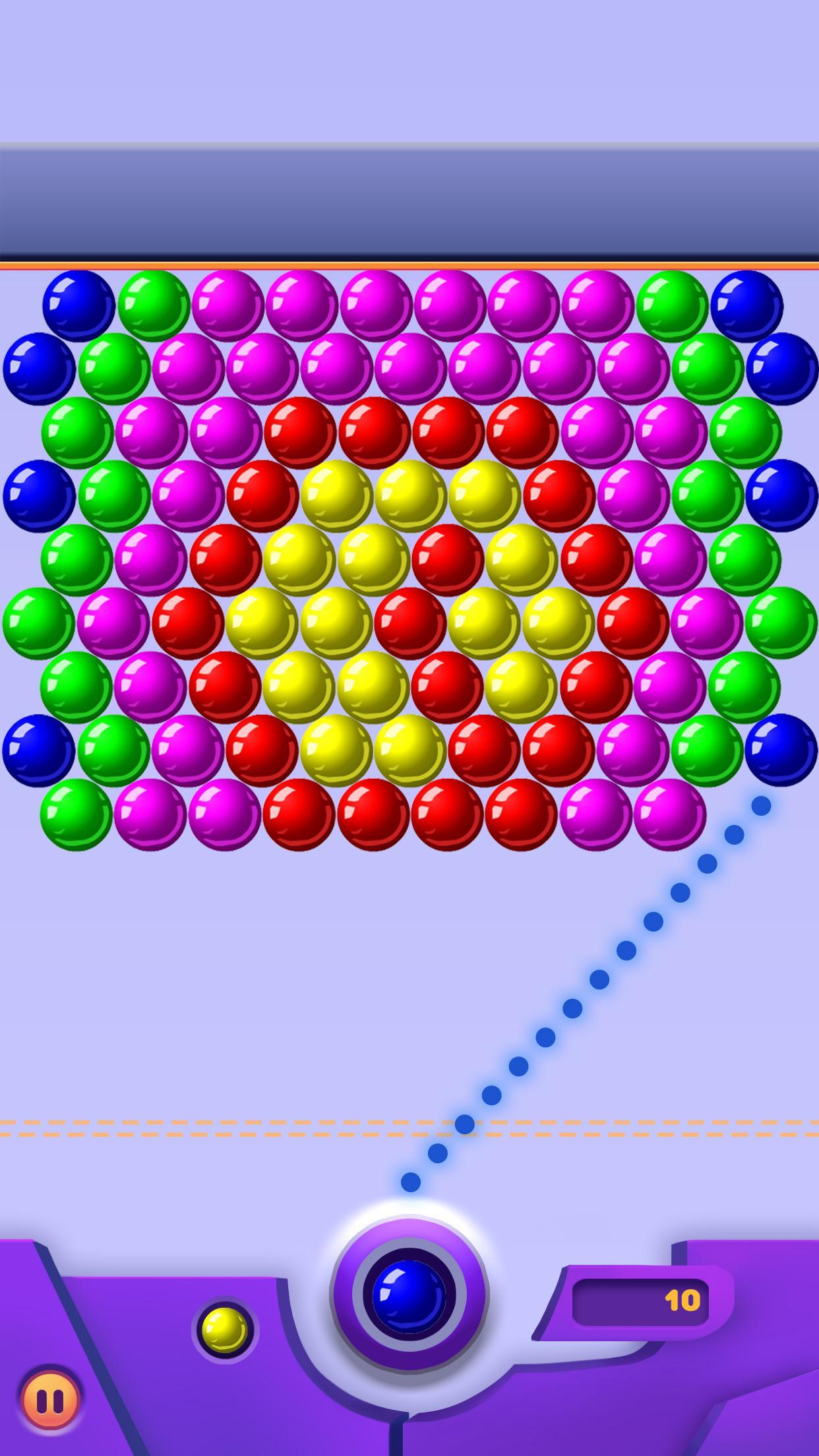This screenshot has width=819, height=1456.
Task: Tap the blue bubble in the launcher
Action: [409, 1296]
